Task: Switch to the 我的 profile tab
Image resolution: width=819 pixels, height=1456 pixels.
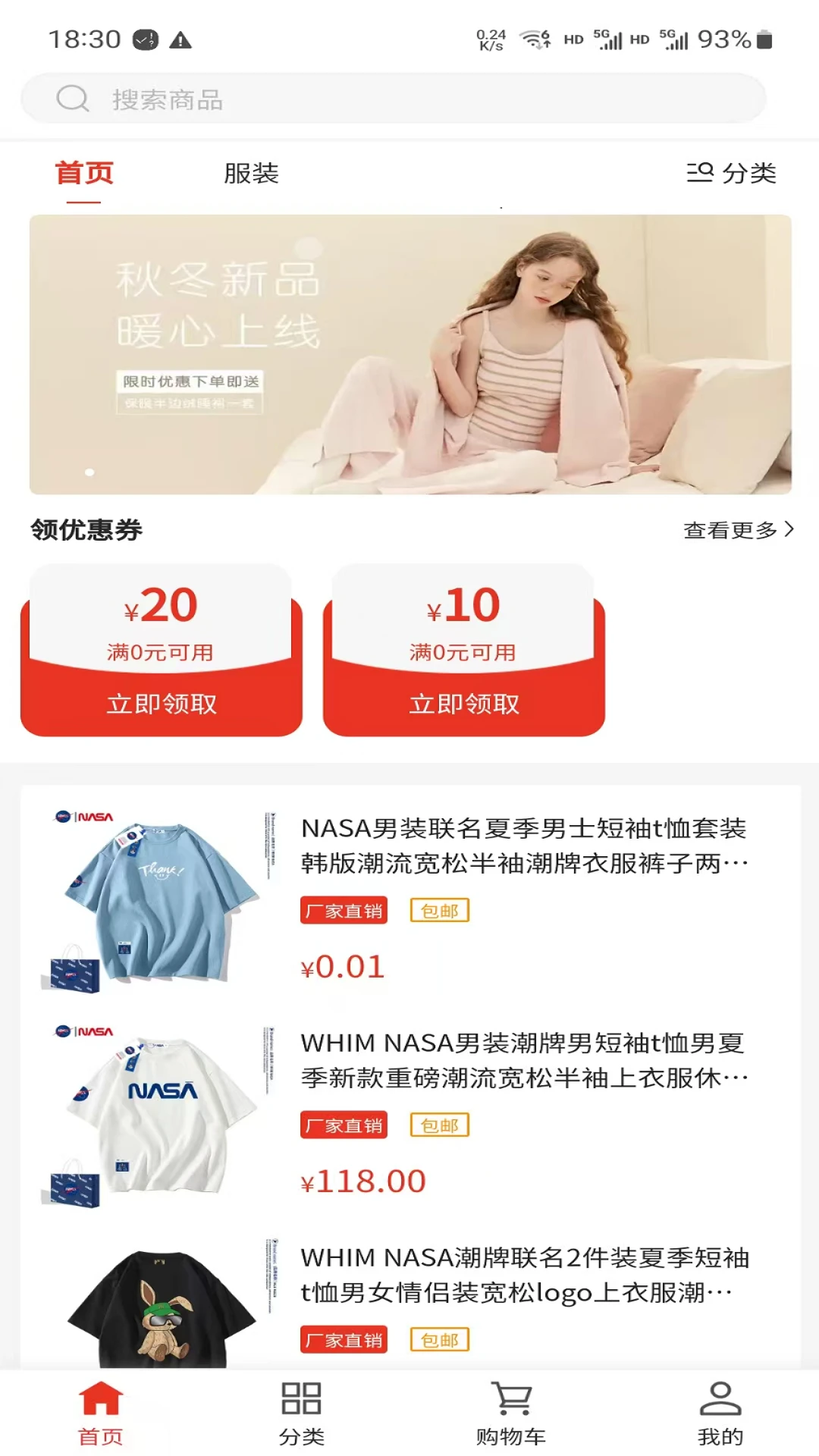Action: [x=720, y=1413]
